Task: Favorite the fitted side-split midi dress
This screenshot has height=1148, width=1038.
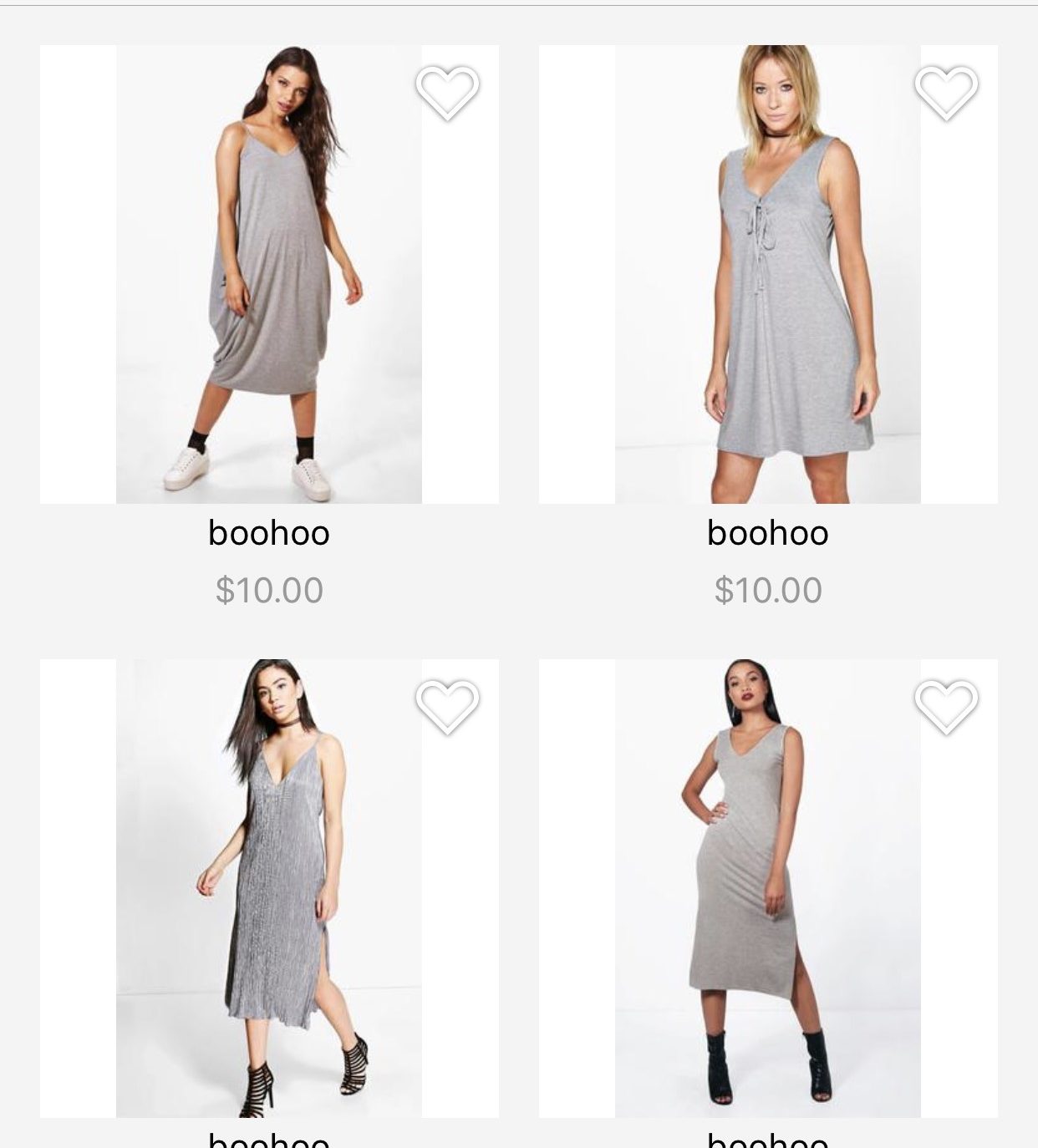Action: pyautogui.click(x=946, y=706)
